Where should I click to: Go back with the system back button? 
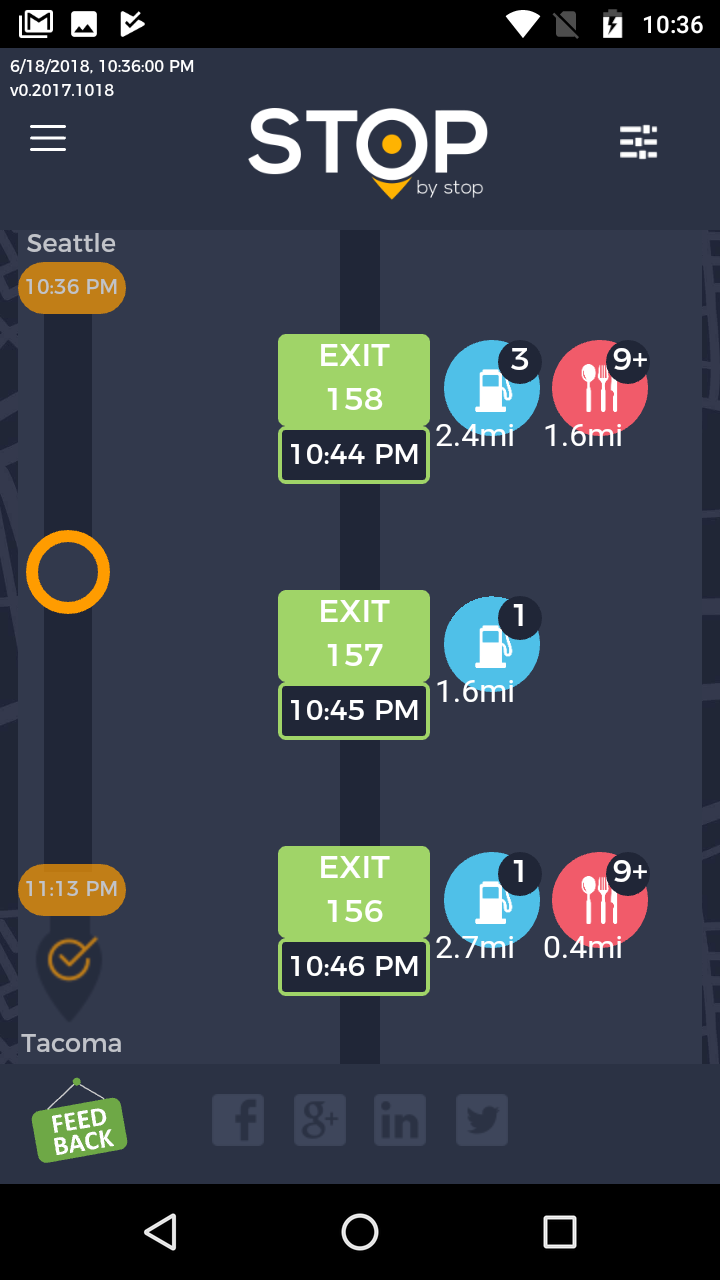click(x=160, y=1232)
